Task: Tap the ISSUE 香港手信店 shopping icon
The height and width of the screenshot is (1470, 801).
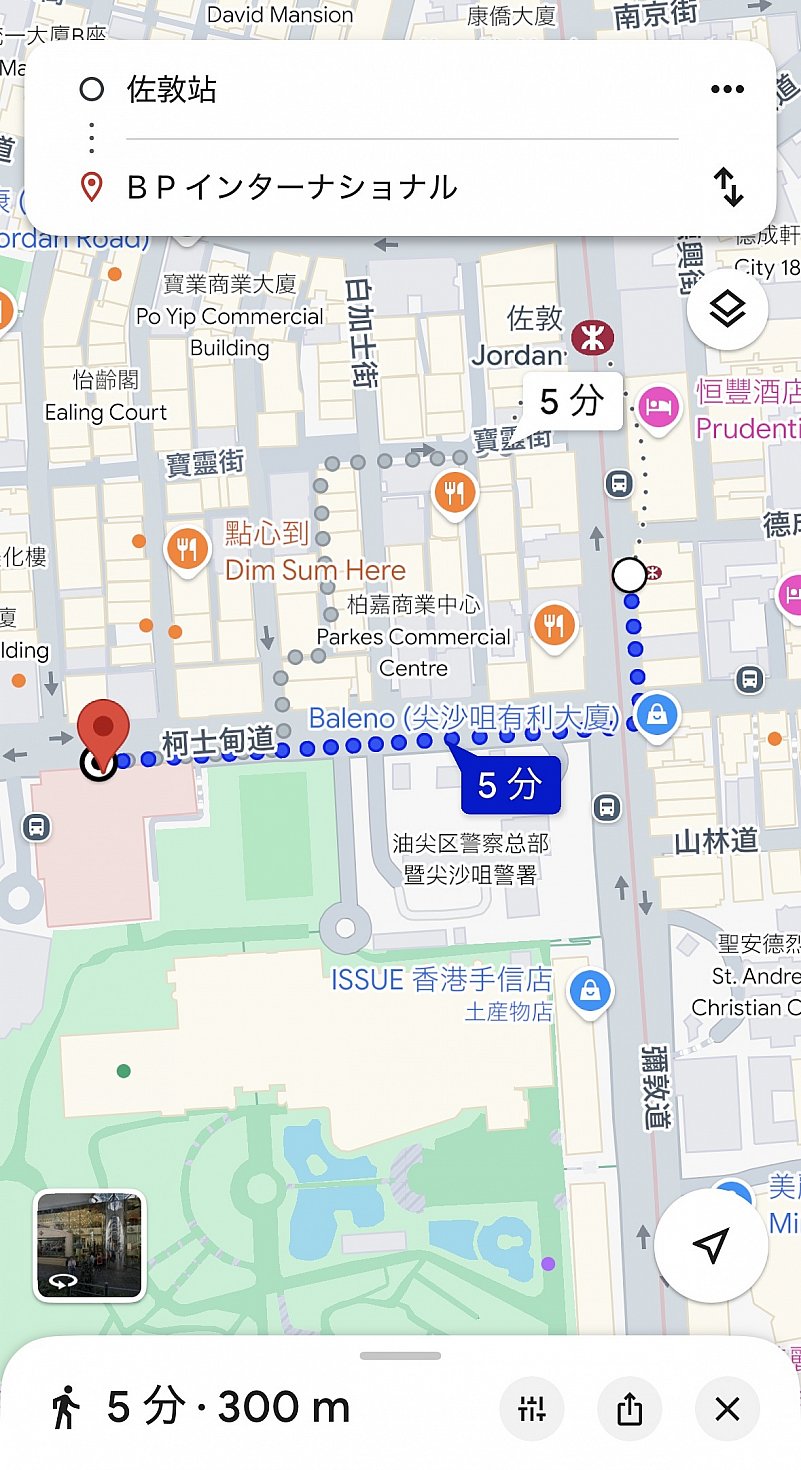Action: (590, 991)
